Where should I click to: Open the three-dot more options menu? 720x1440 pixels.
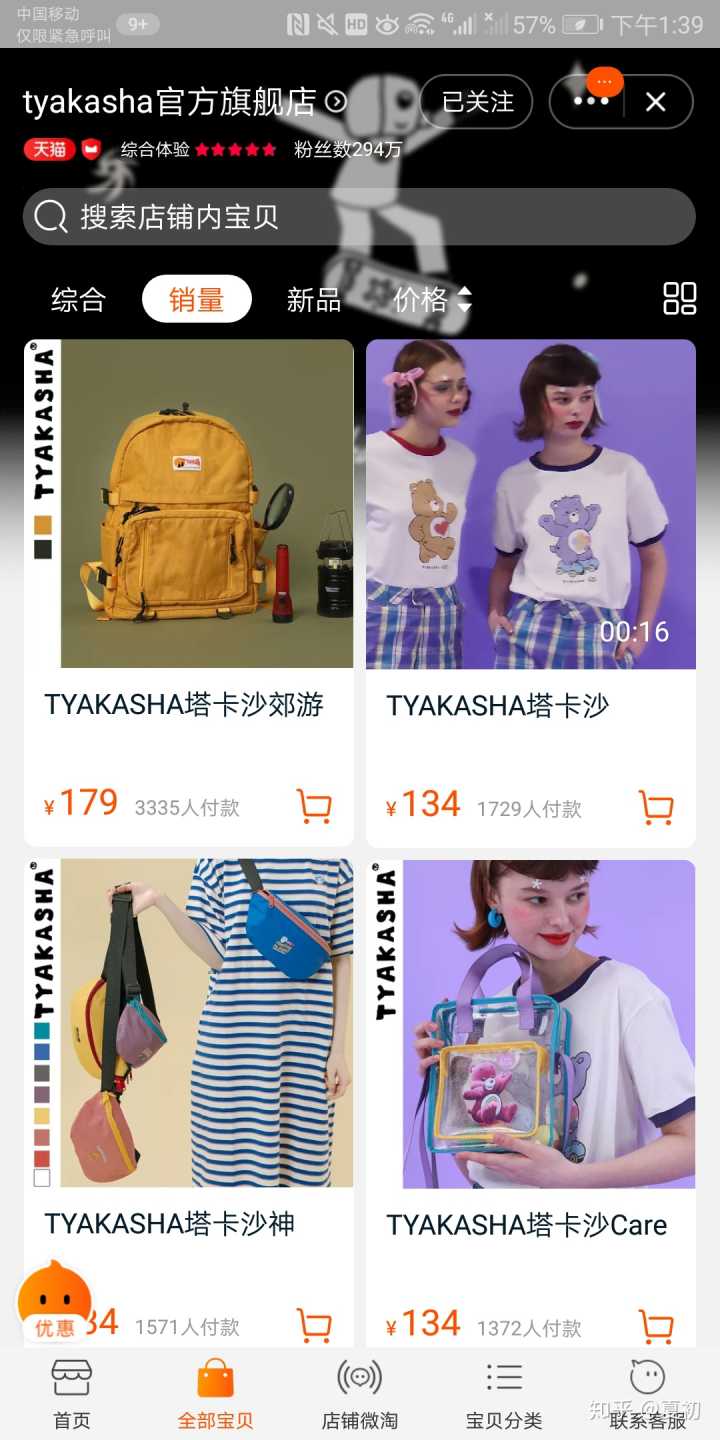point(590,101)
